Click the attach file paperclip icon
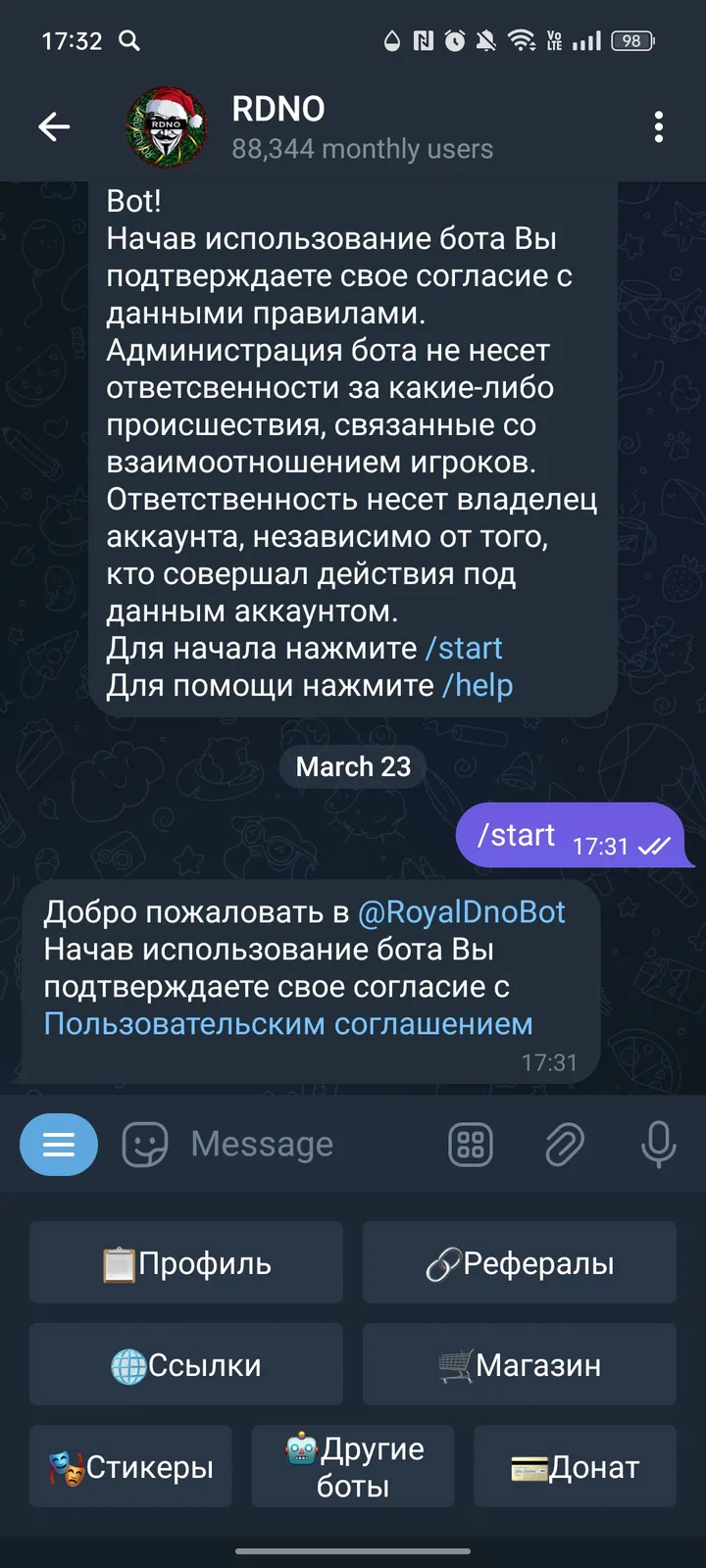Viewport: 706px width, 1568px height. [565, 1144]
